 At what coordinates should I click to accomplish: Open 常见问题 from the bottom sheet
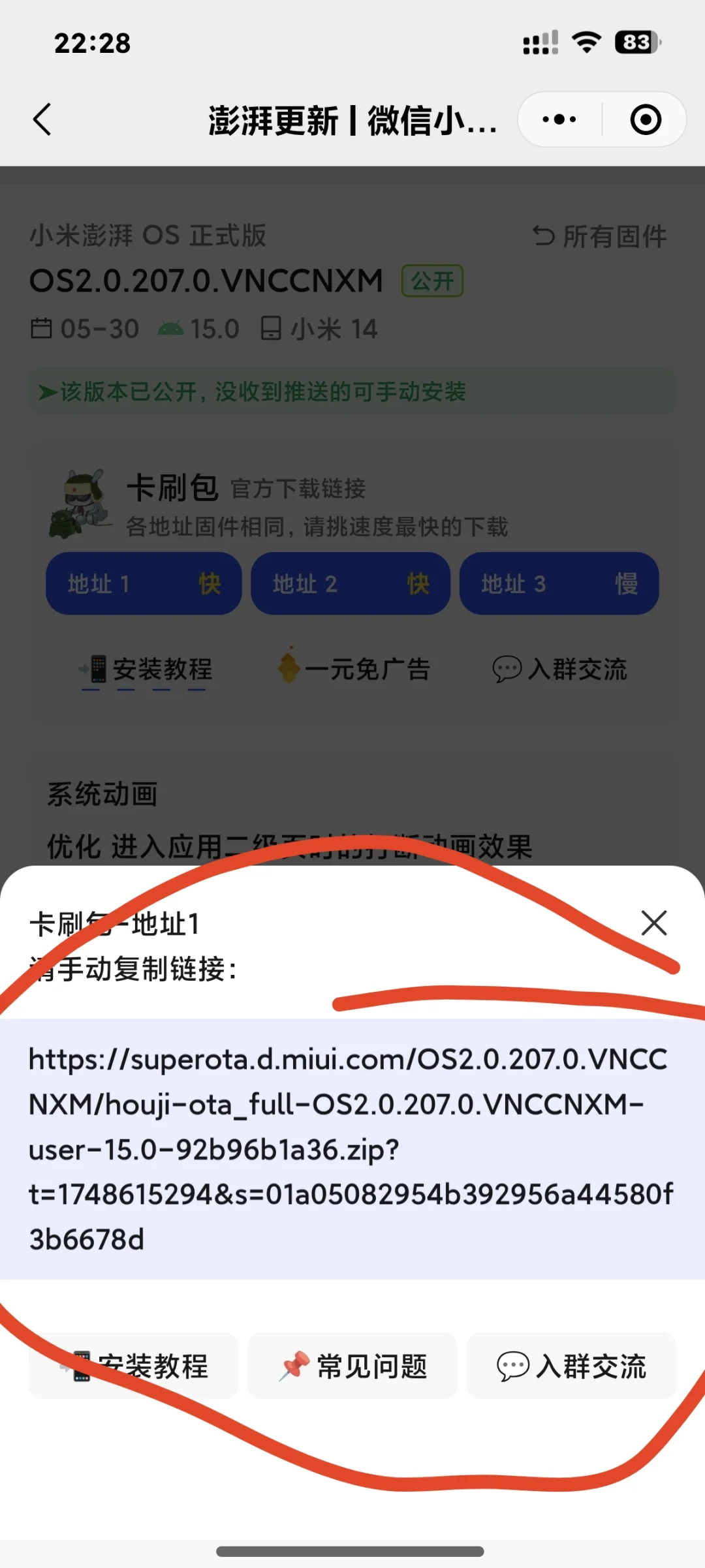pos(352,1366)
